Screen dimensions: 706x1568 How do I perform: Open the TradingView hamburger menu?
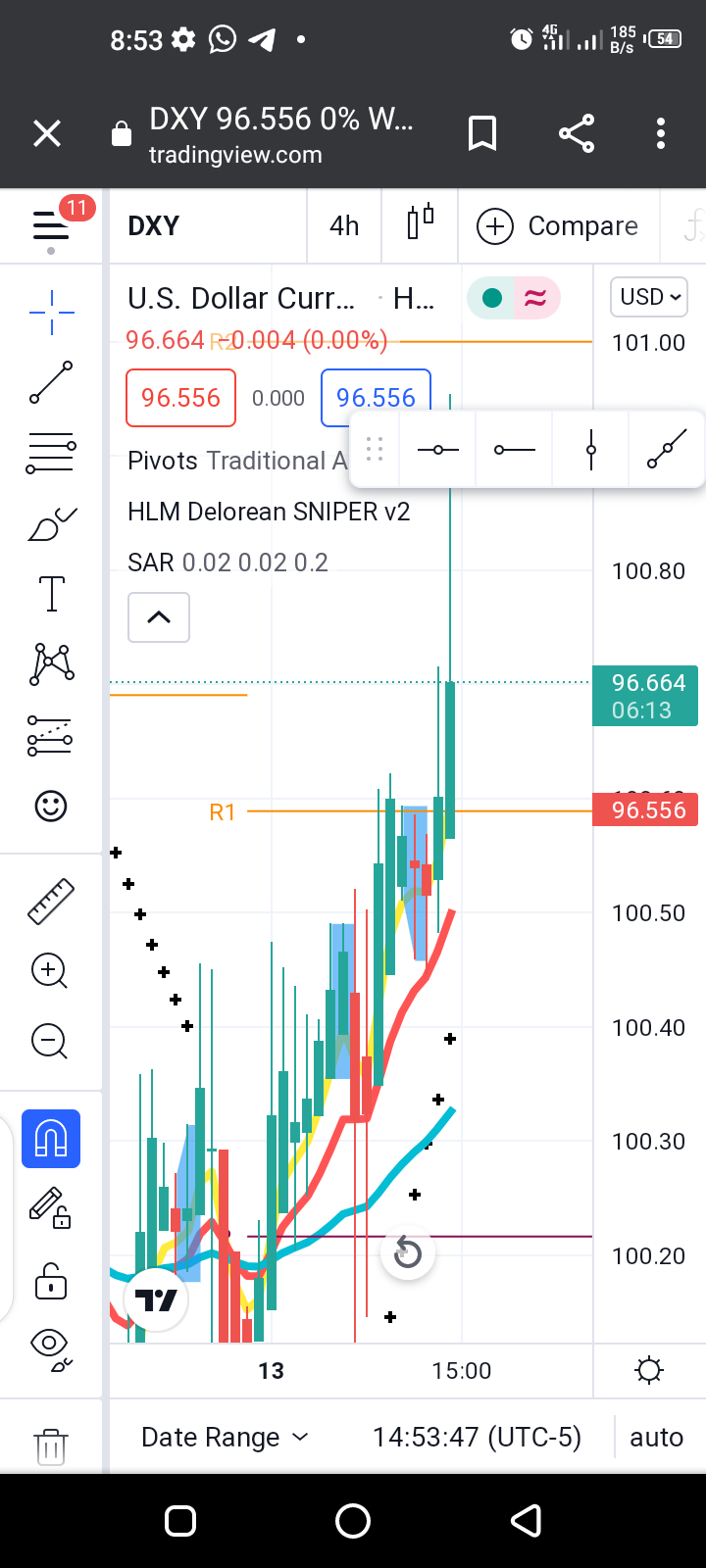coord(51,226)
